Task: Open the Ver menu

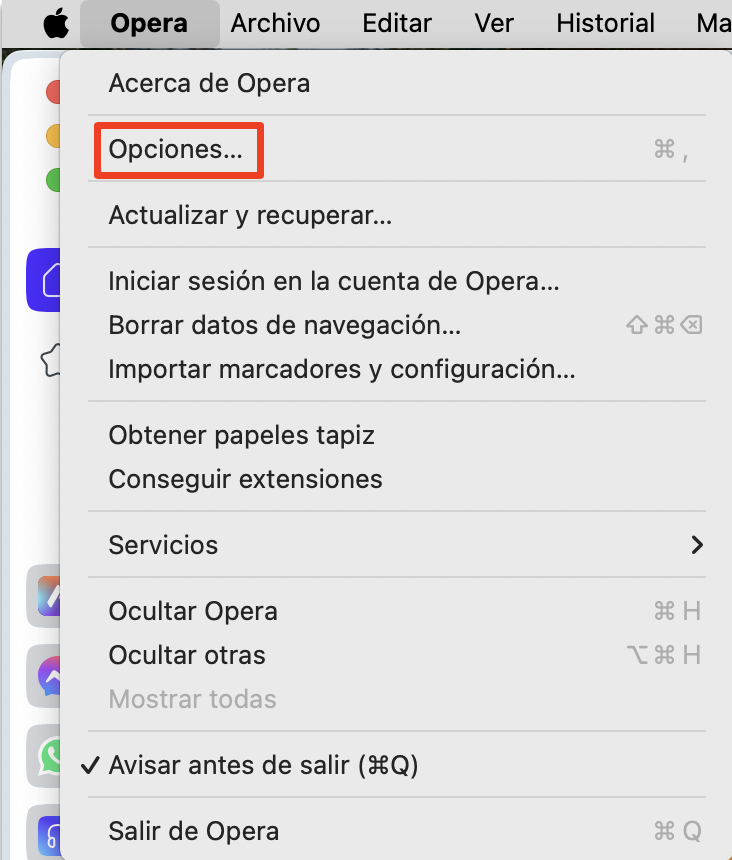Action: coord(493,22)
